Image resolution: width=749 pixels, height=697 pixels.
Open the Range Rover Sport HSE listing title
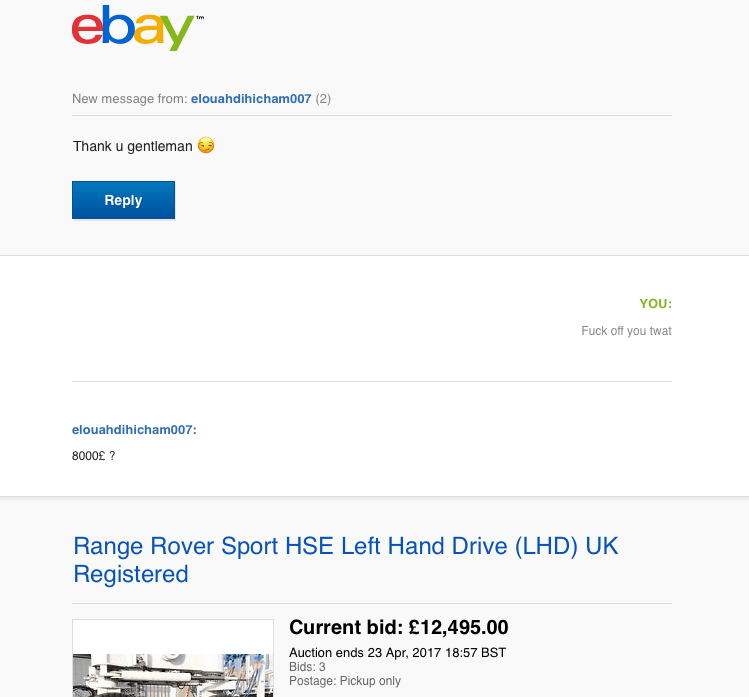(x=345, y=560)
